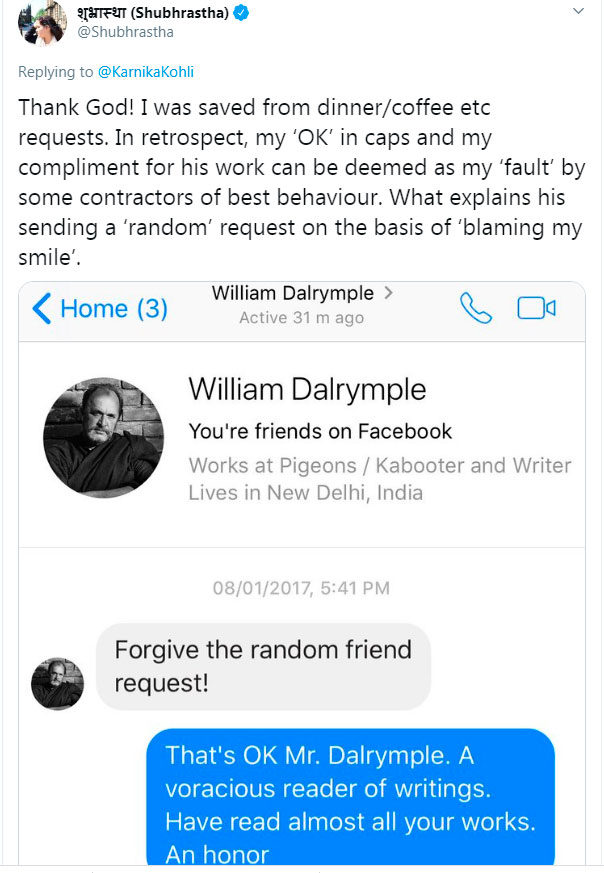Open the tweet options dropdown arrow
The image size is (604, 873).
[578, 11]
